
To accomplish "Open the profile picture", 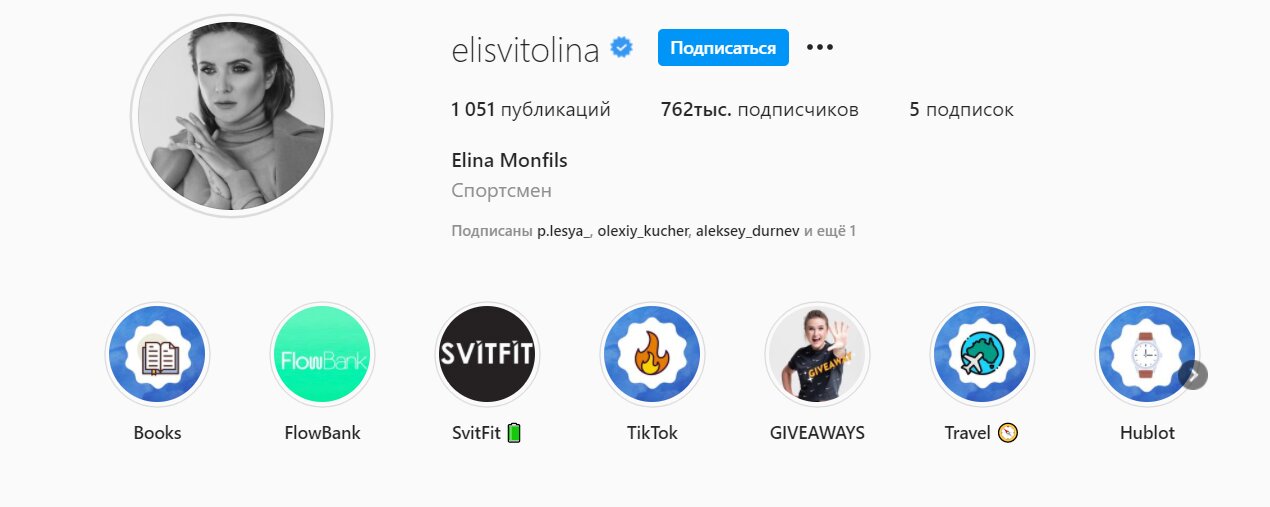I will 231,116.
